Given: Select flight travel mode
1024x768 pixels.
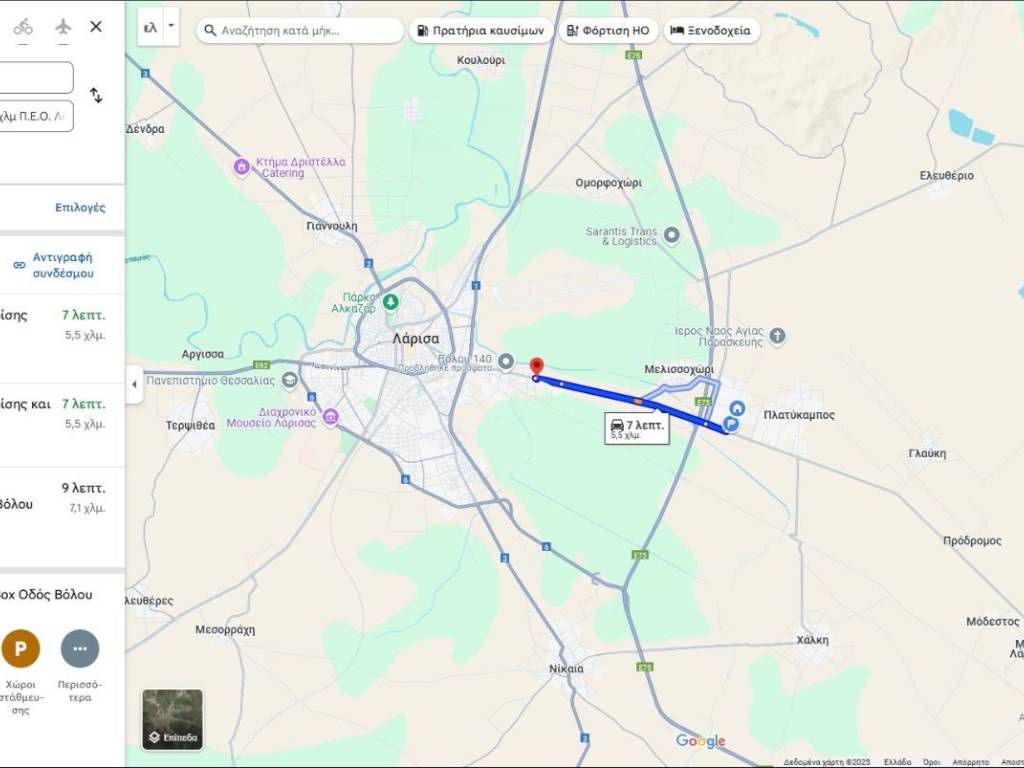Looking at the screenshot, I should 64,27.
